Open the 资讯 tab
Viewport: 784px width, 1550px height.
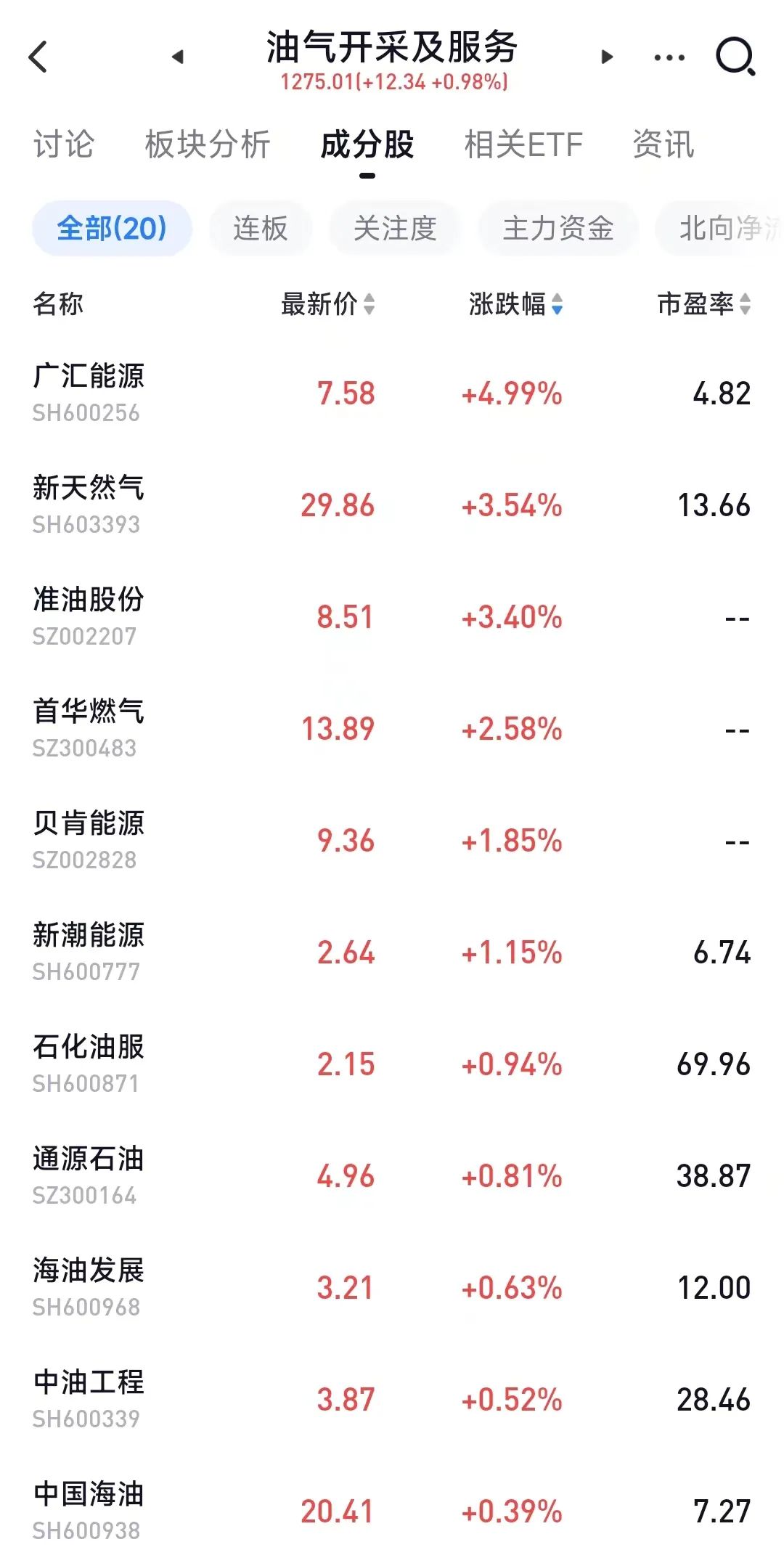(663, 144)
